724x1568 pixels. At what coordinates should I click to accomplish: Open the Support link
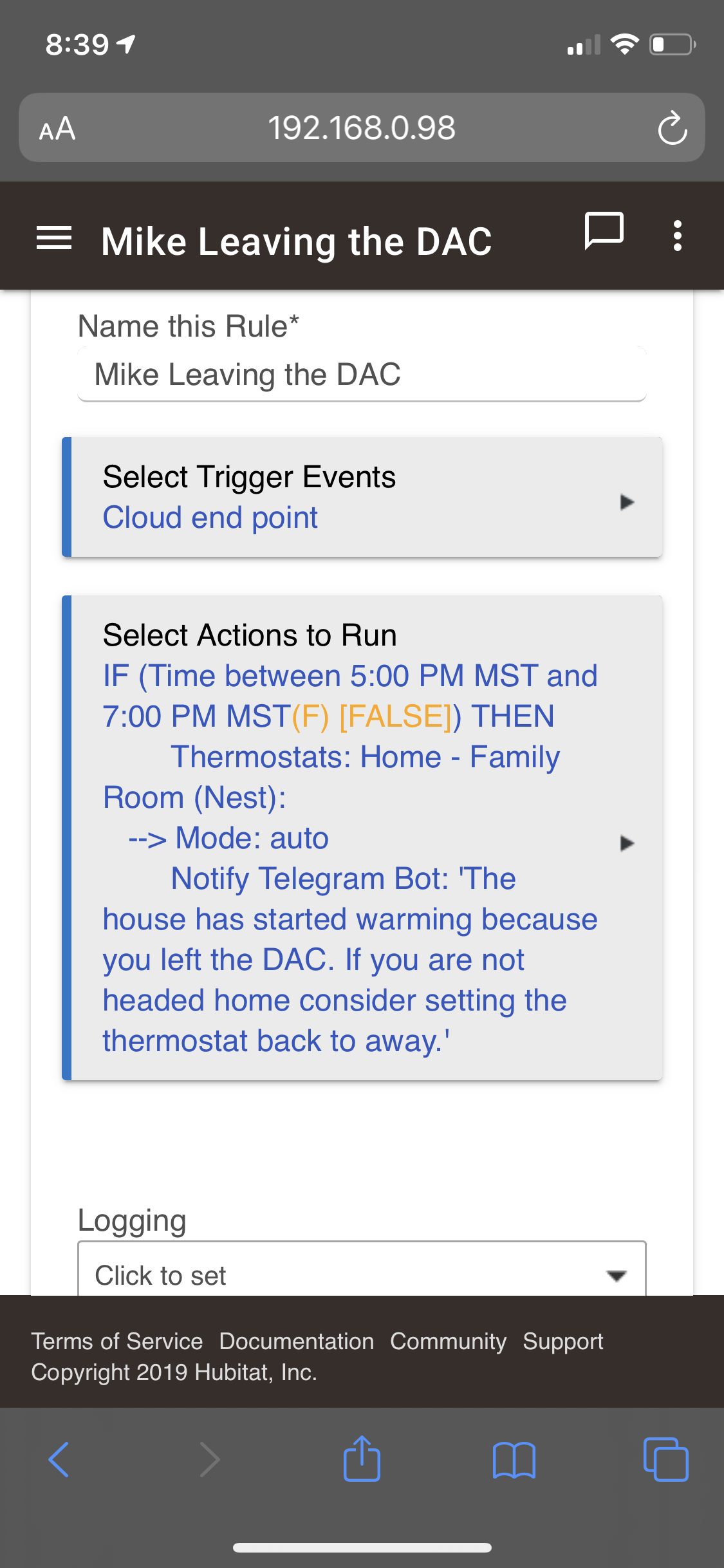(563, 1341)
